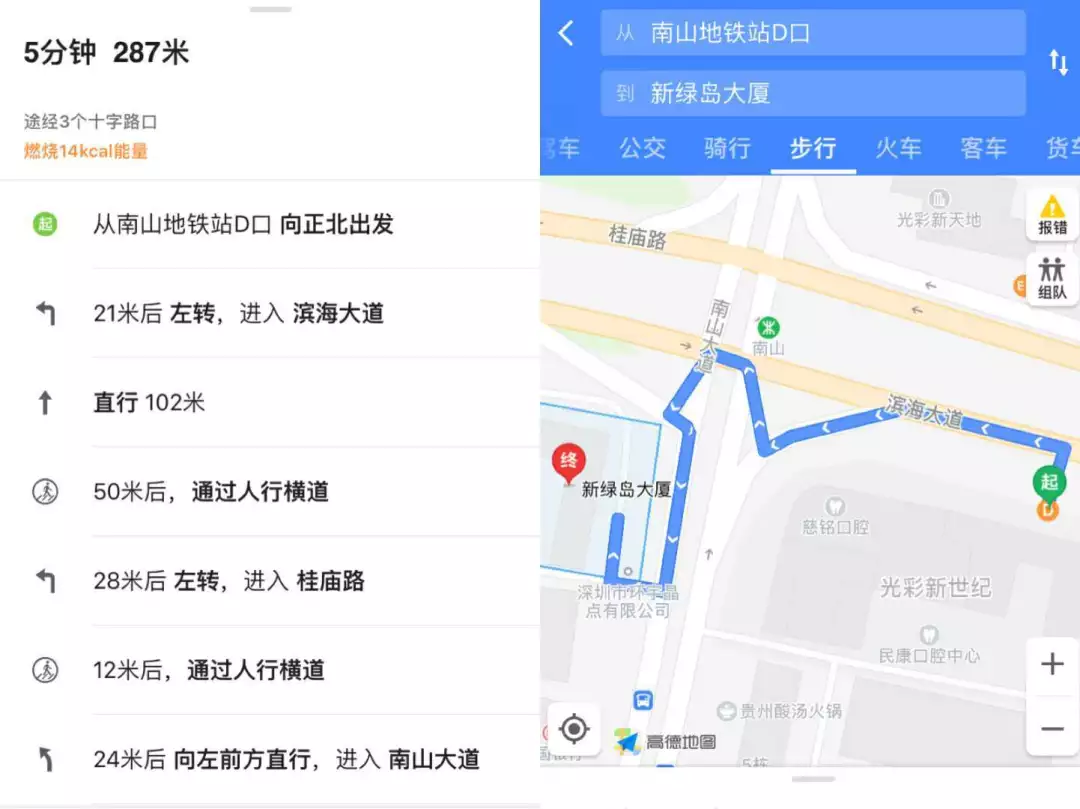Go back using the top arrow

(x=566, y=33)
